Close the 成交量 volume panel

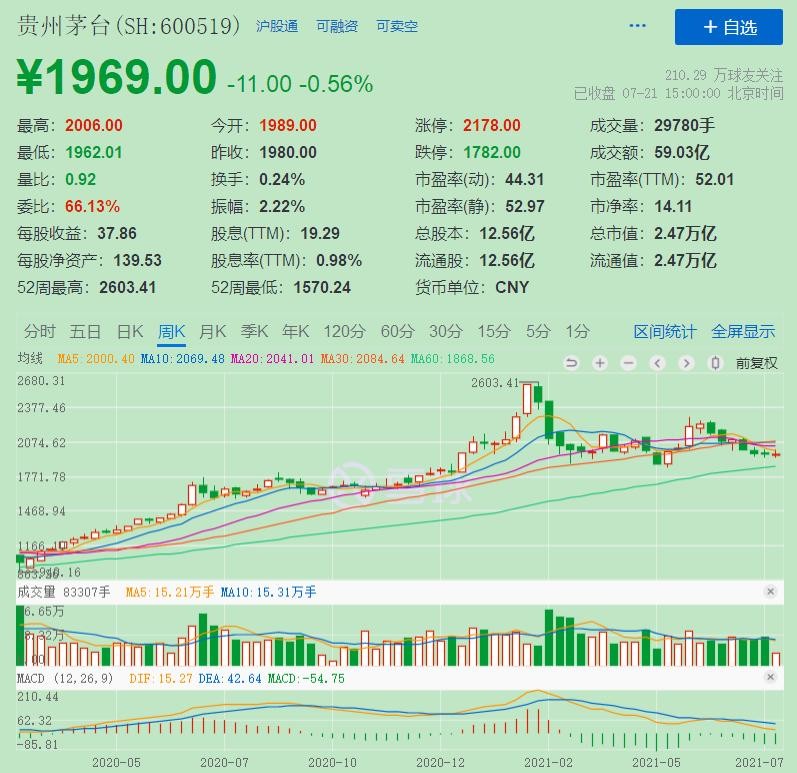(771, 592)
